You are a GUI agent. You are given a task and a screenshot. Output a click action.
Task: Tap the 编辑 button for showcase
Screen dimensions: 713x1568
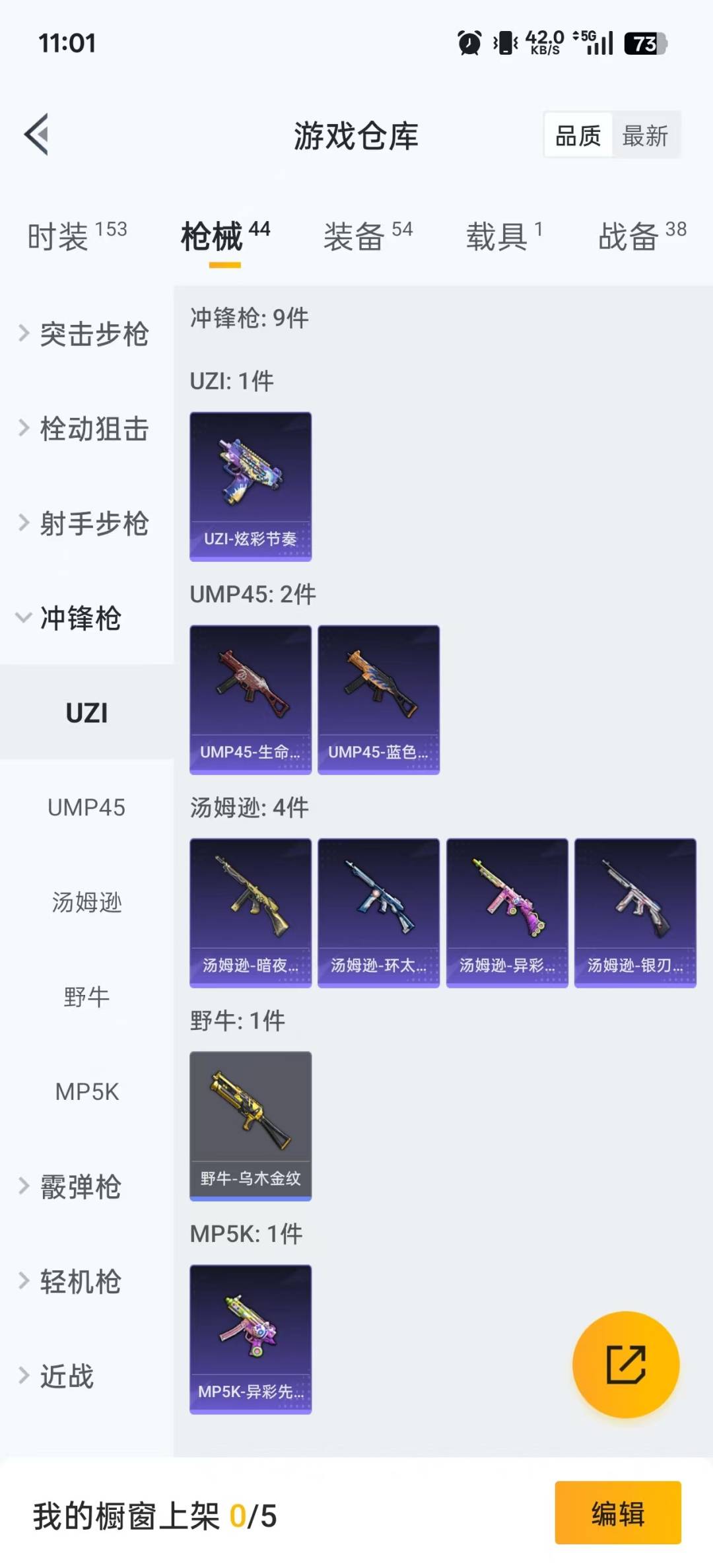[x=618, y=1513]
